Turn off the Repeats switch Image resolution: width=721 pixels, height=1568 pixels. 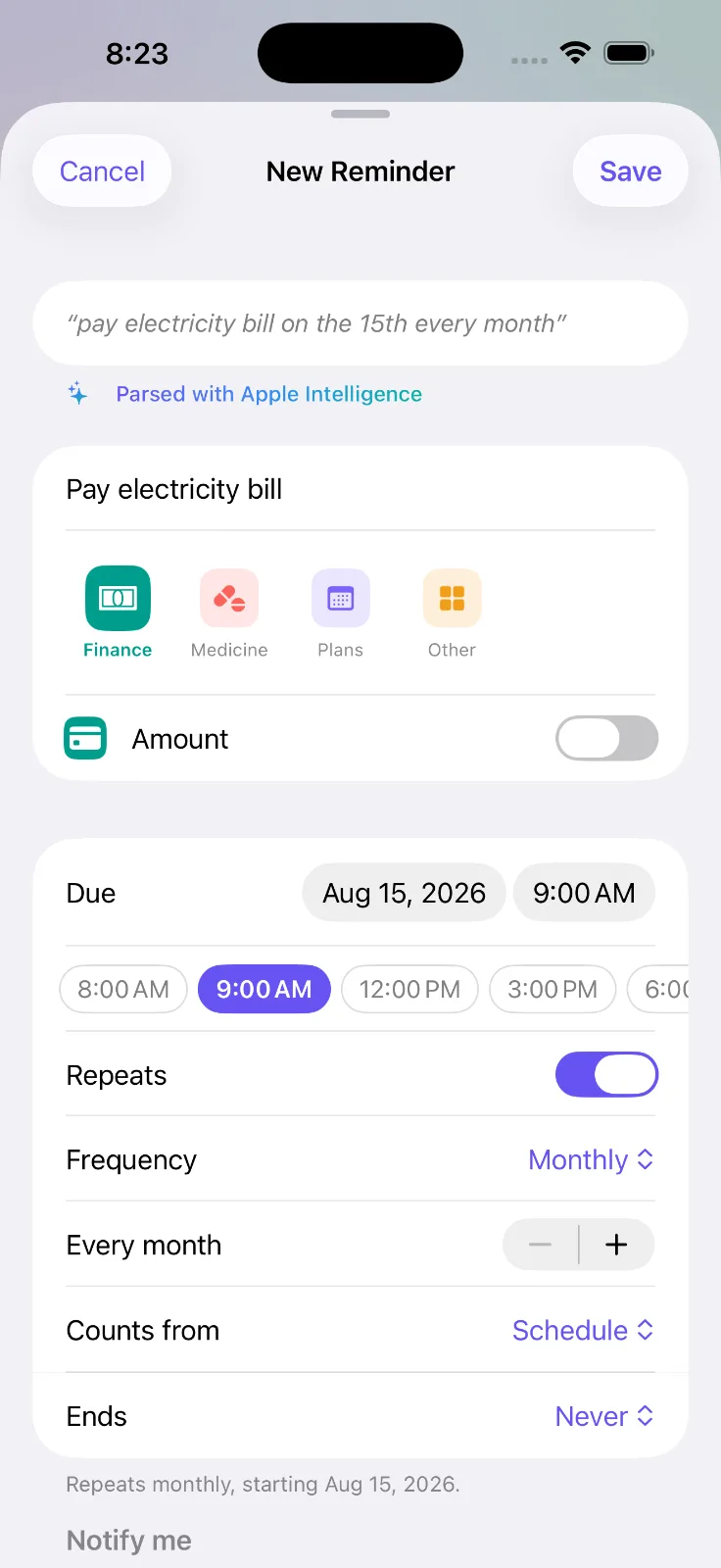606,1075
